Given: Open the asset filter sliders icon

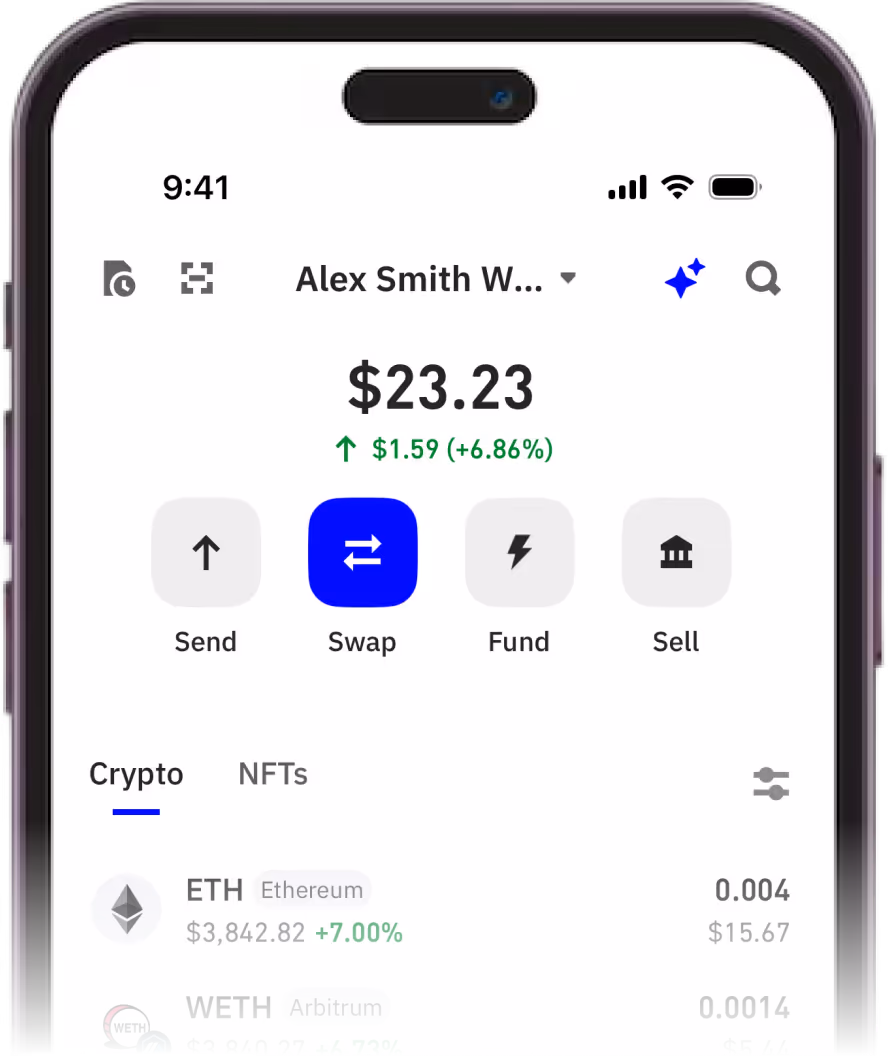Looking at the screenshot, I should [x=771, y=783].
